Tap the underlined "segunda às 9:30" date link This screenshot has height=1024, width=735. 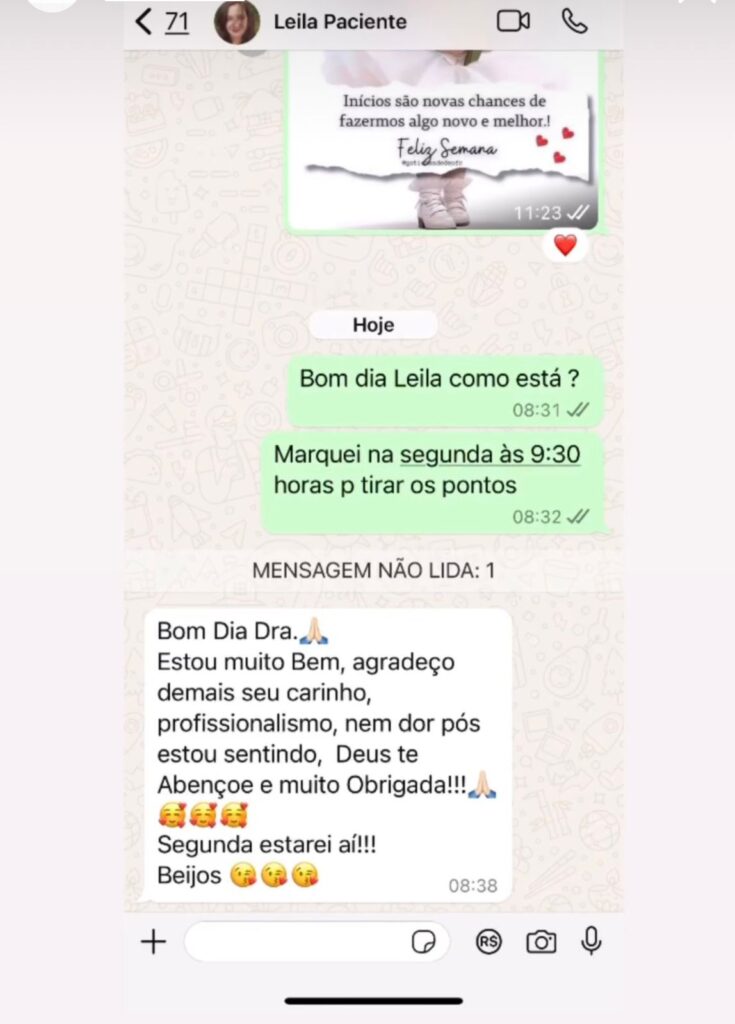pyautogui.click(x=490, y=455)
